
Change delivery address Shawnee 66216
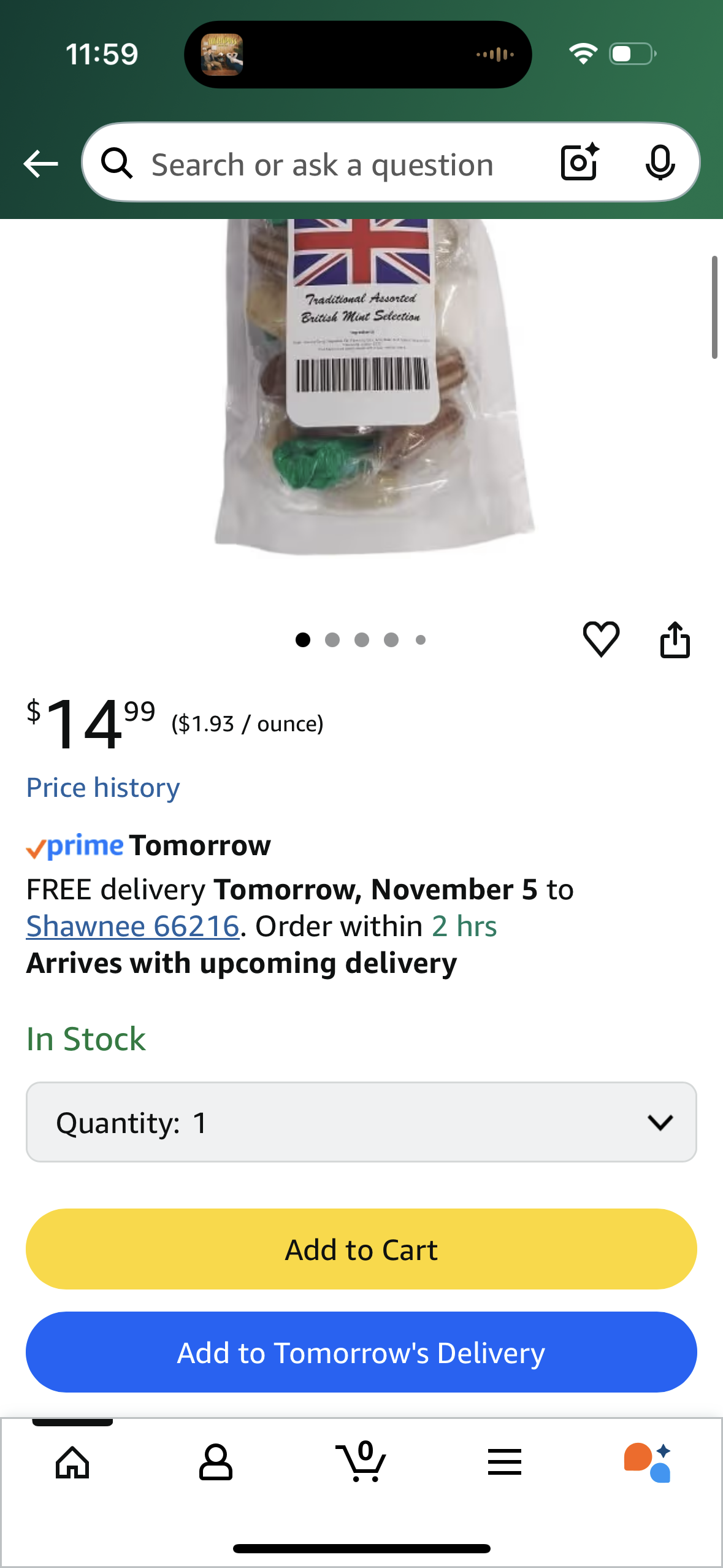point(132,926)
